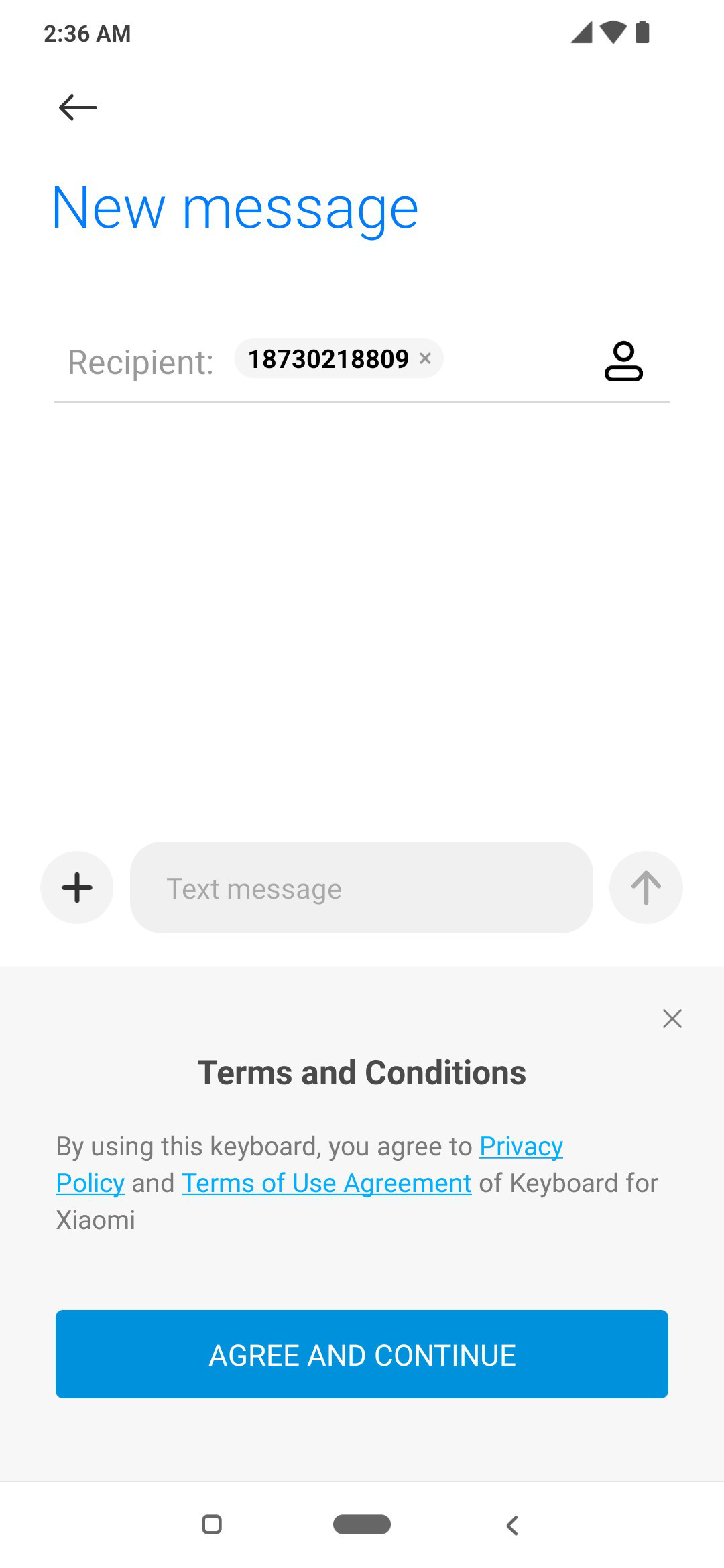This screenshot has width=724, height=1568.
Task: Open recent apps from navigation bar
Action: (x=212, y=1524)
